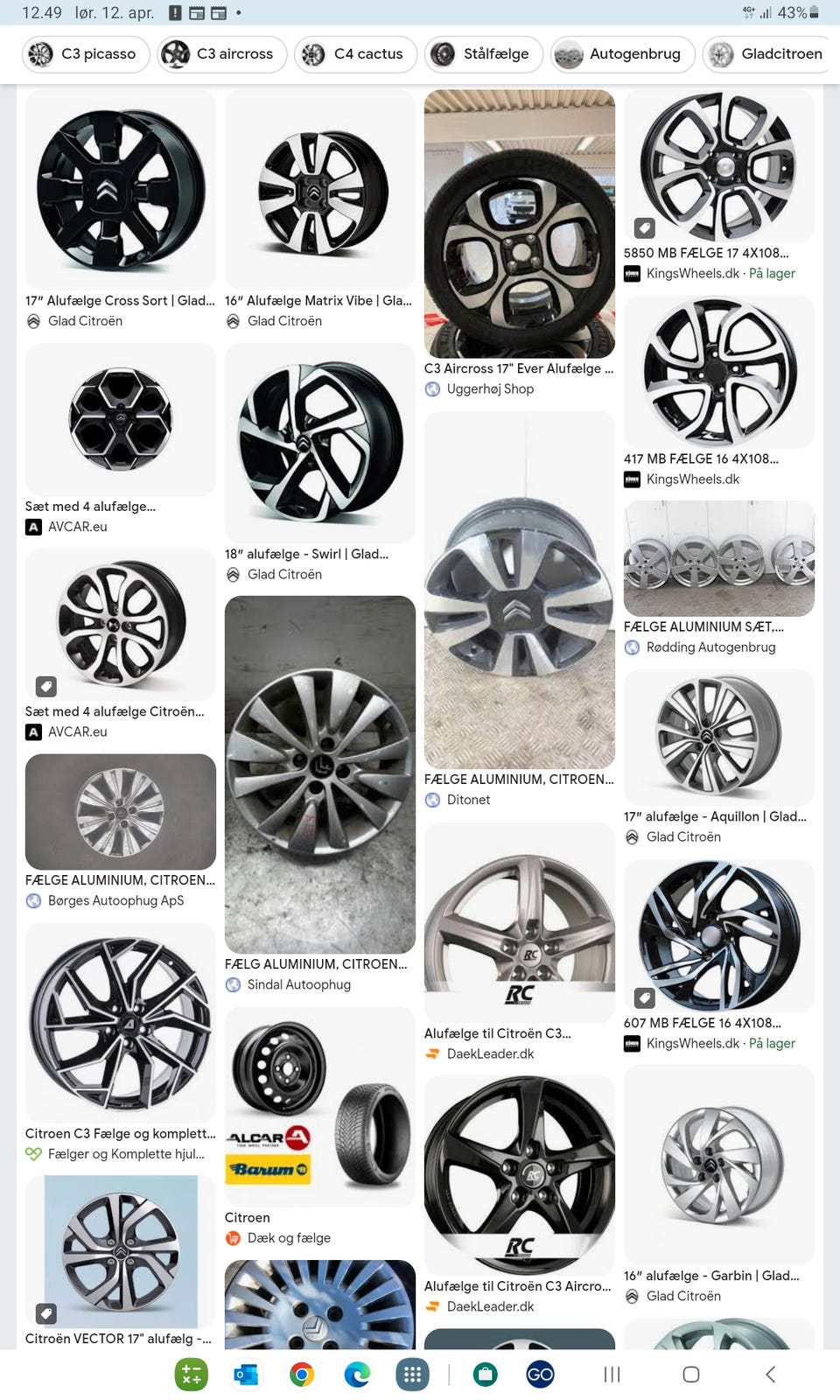Open 16" Alufælge Matrix Vibe result
This screenshot has height=1400, width=840.
tap(320, 189)
